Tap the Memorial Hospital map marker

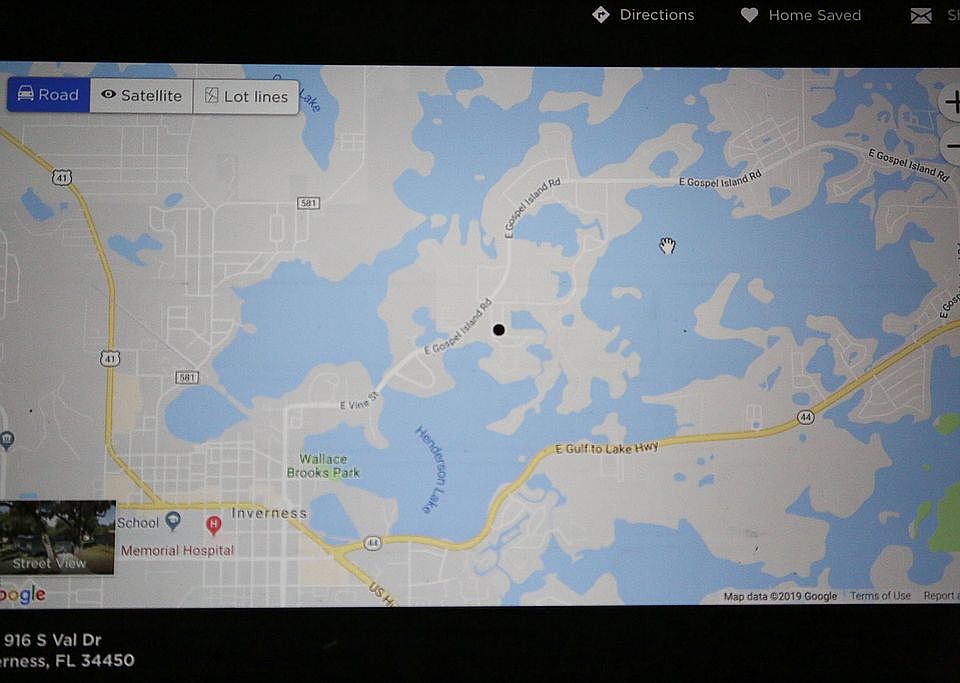coord(213,524)
